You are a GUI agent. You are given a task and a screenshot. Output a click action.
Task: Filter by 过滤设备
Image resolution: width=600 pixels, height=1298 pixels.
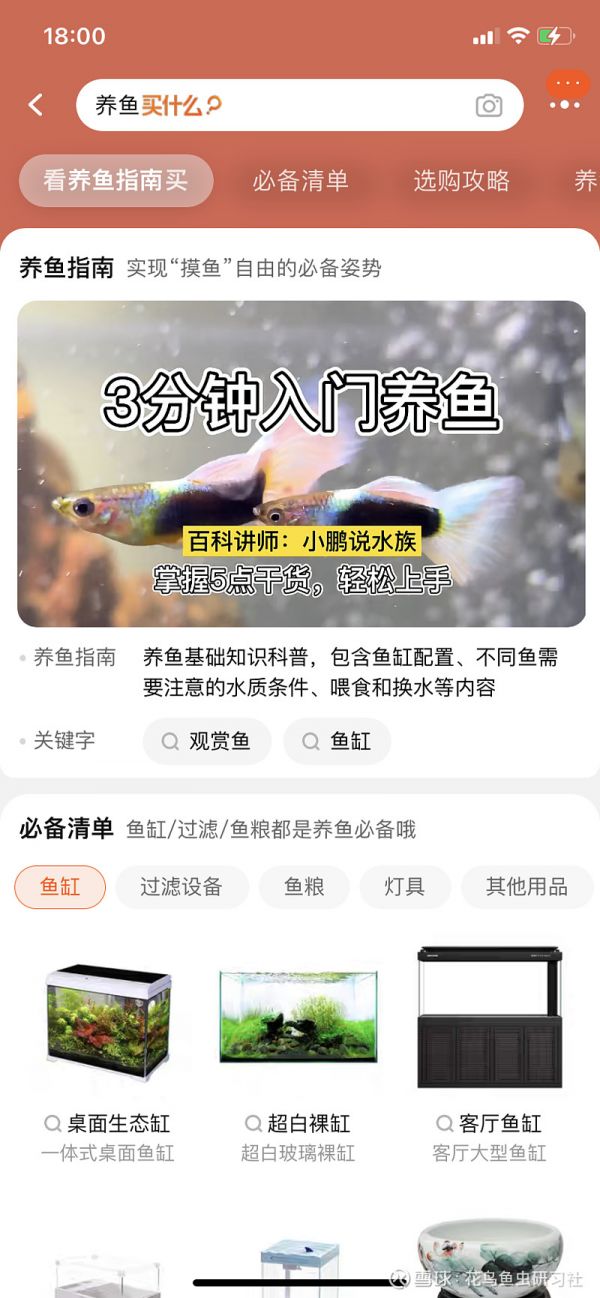181,887
